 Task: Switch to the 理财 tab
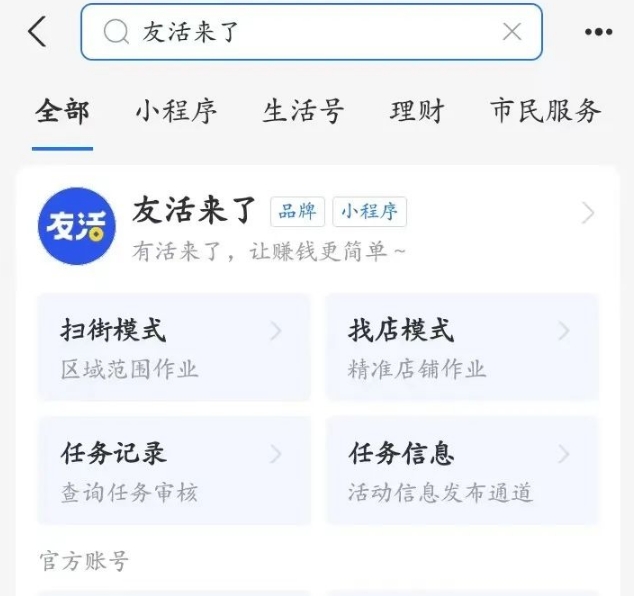[416, 111]
